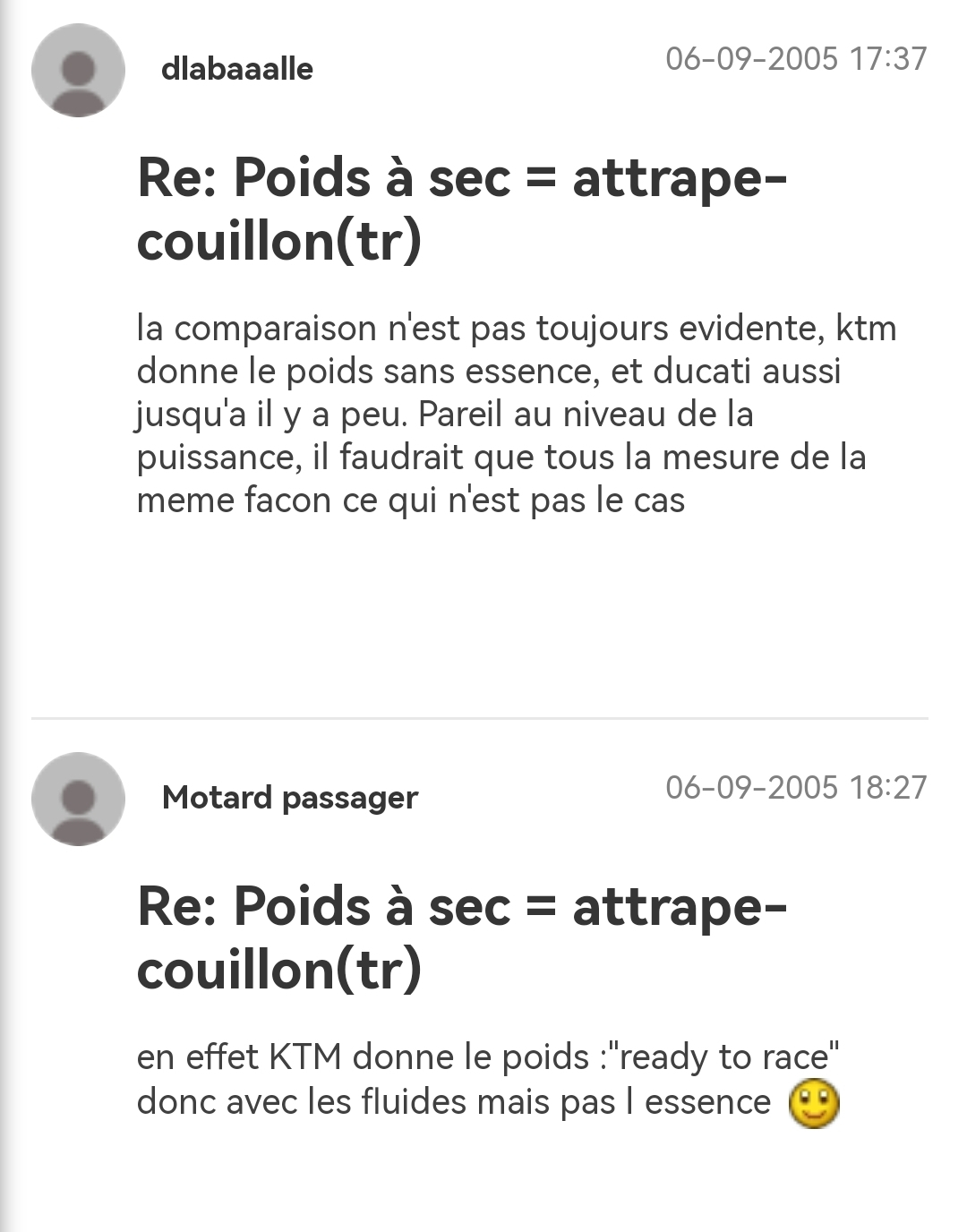Tap the avatar next to dlabaaalle
Viewport: 967px width, 1232px height.
pyautogui.click(x=78, y=71)
